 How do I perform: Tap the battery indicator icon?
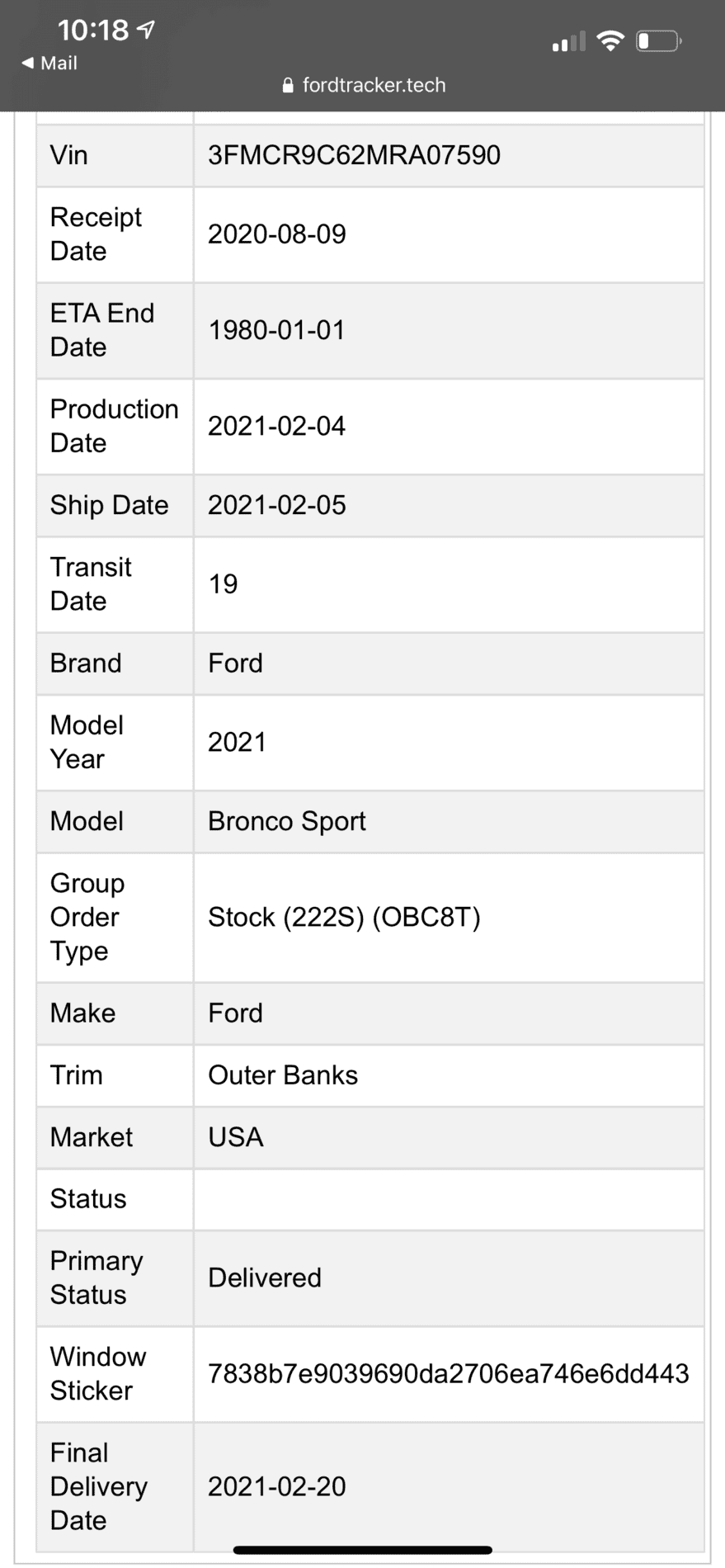pyautogui.click(x=656, y=40)
